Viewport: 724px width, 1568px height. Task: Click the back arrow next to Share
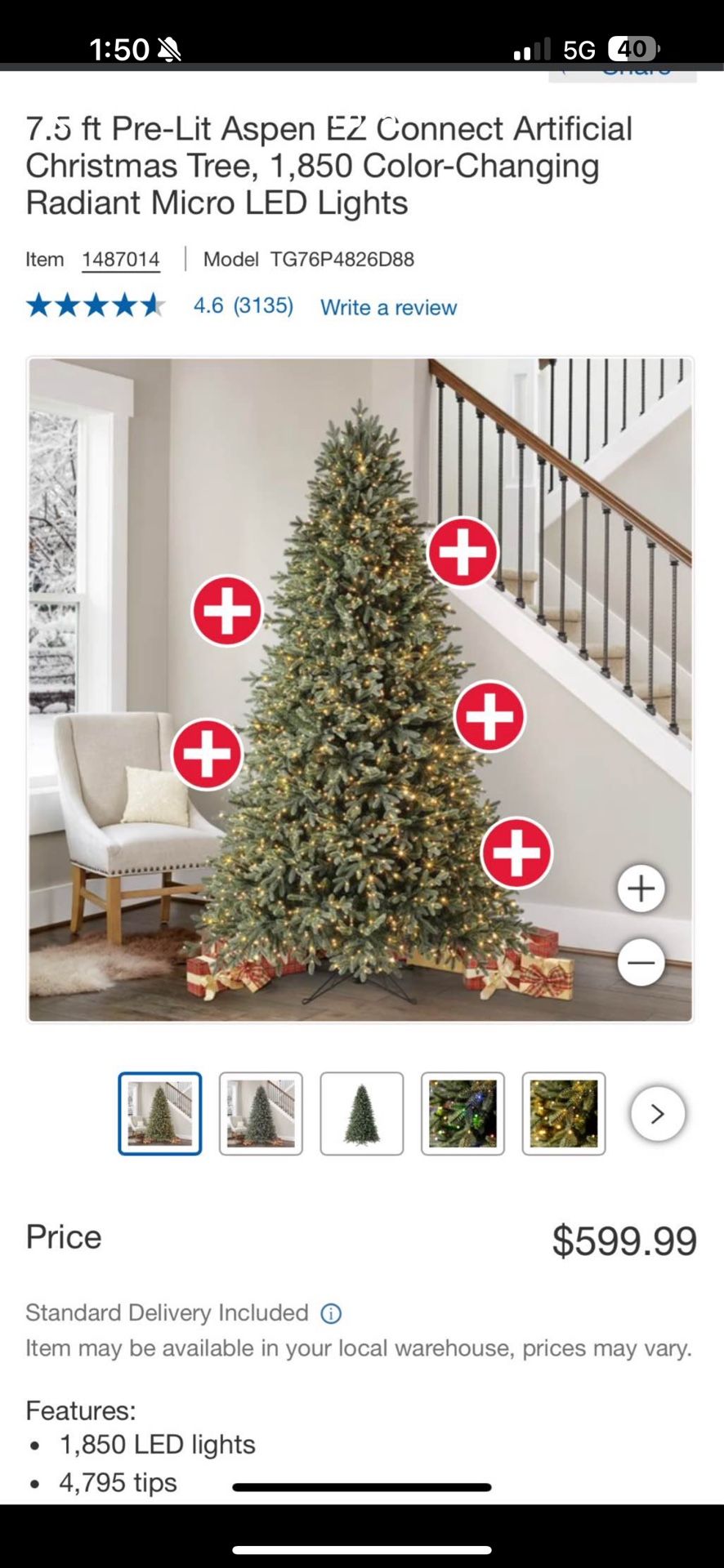coord(566,69)
